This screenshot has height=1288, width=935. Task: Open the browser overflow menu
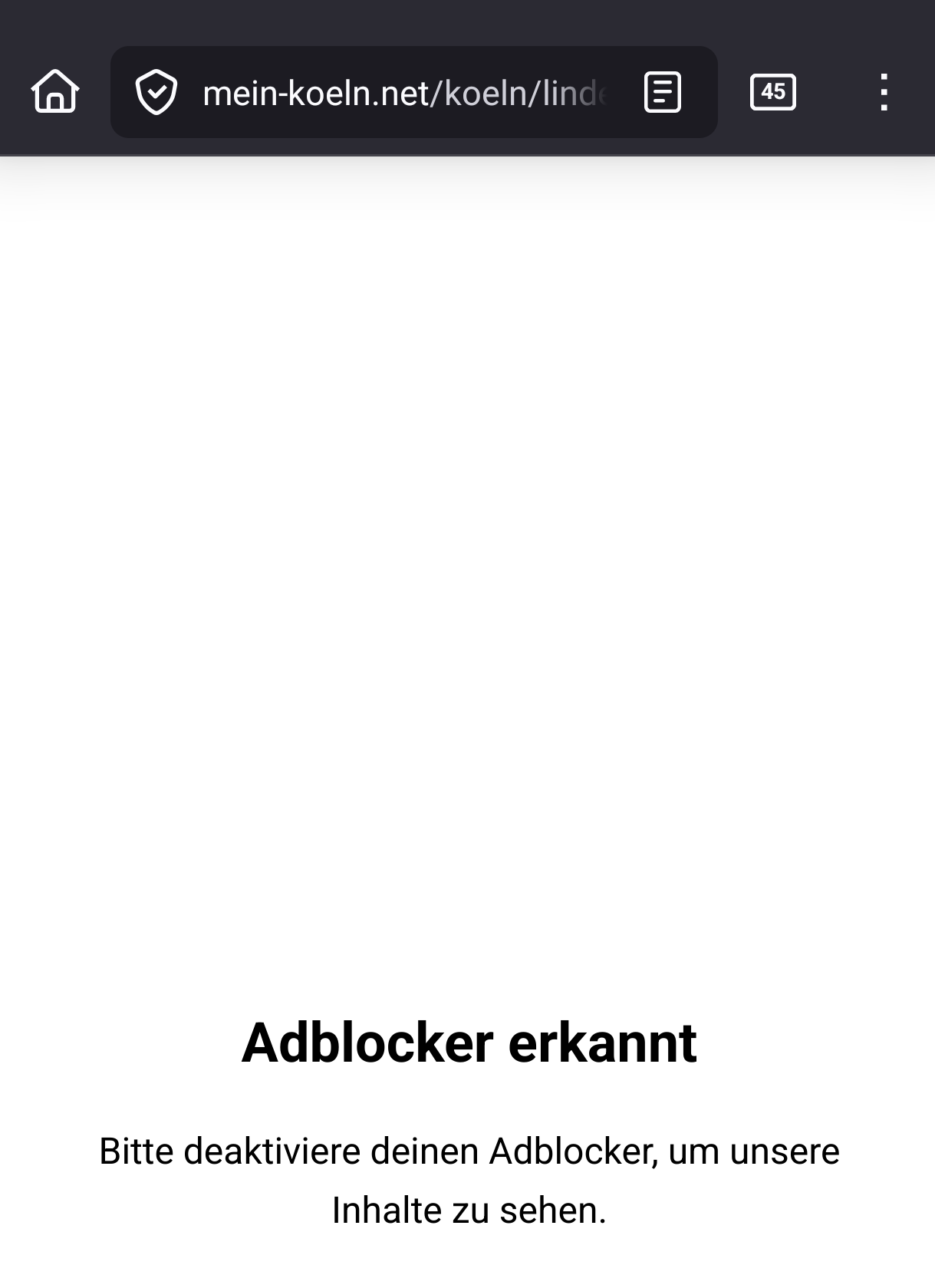[884, 92]
